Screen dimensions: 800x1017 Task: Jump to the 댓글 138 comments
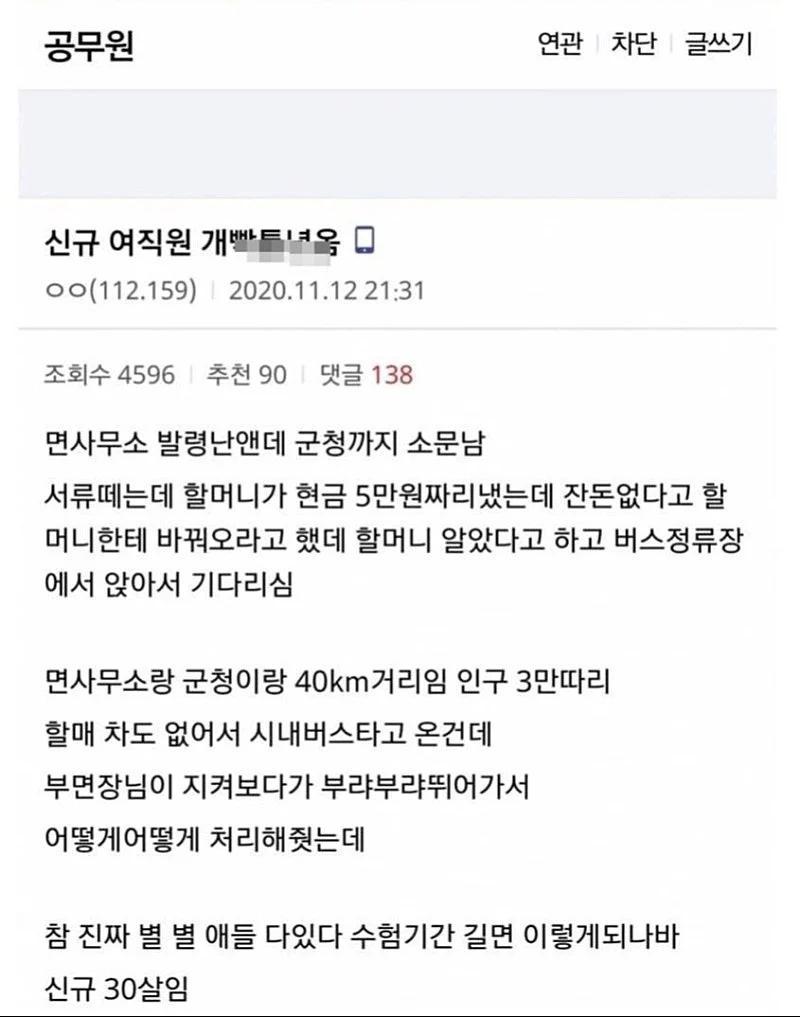point(365,375)
